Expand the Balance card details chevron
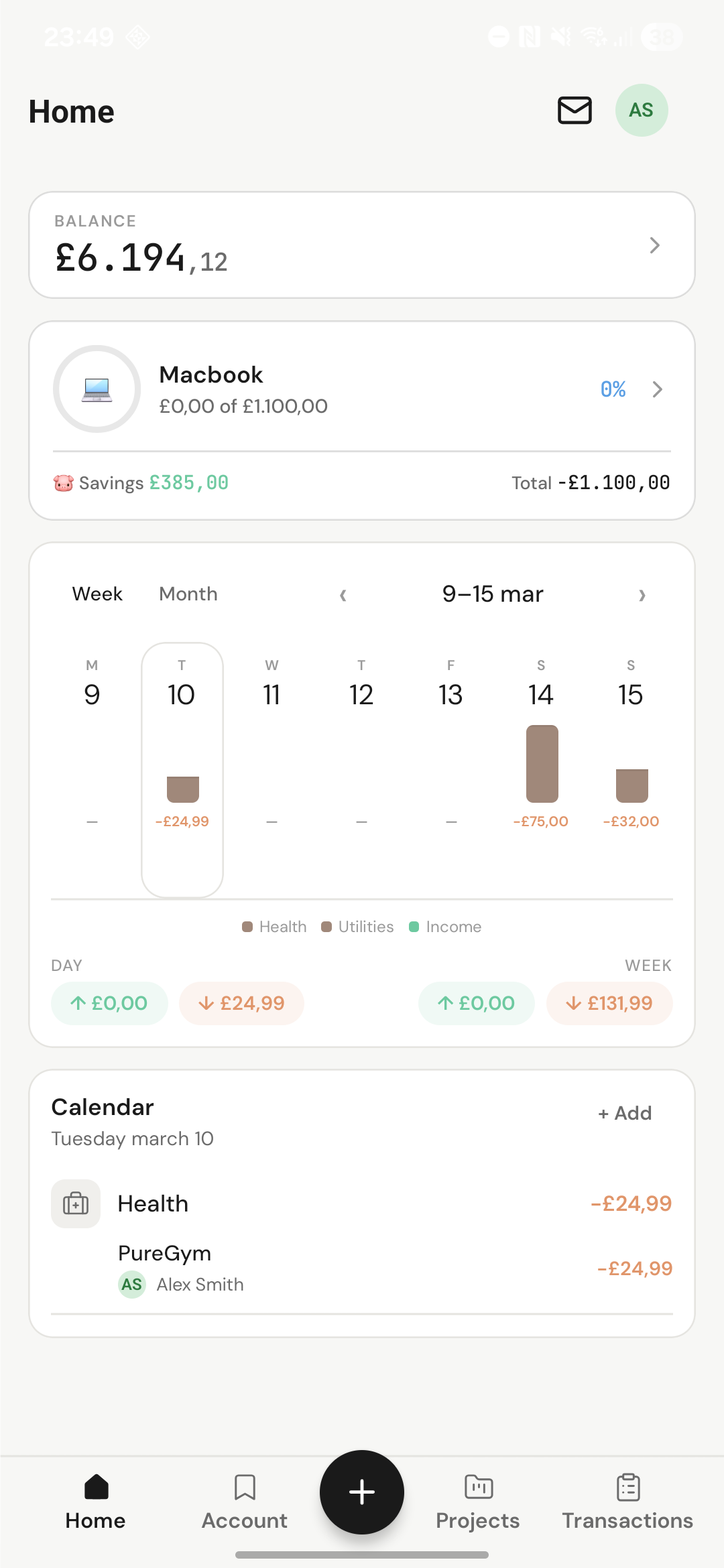Viewport: 724px width, 1568px height. pyautogui.click(x=654, y=245)
